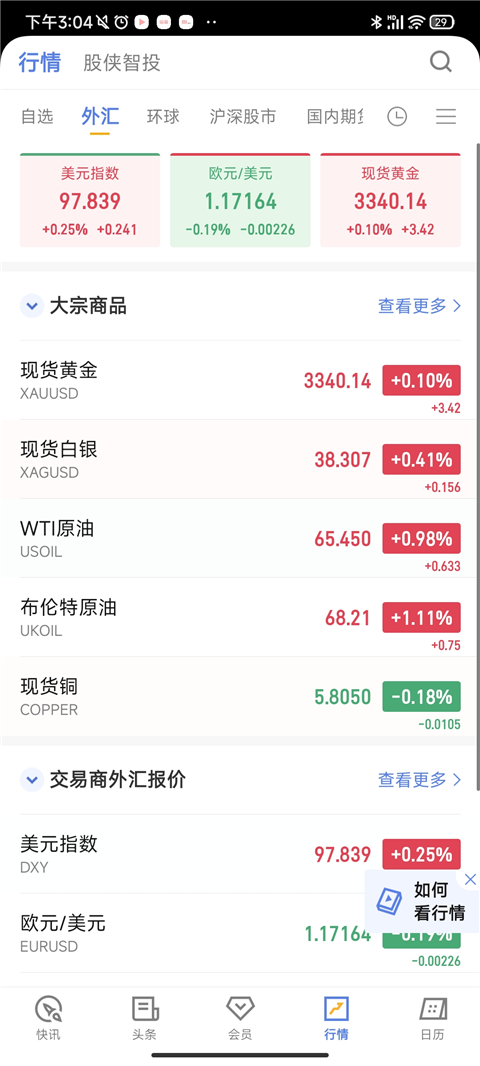Open 布伦特原油 UKOIL quote
480x1066 pixels.
coord(240,617)
